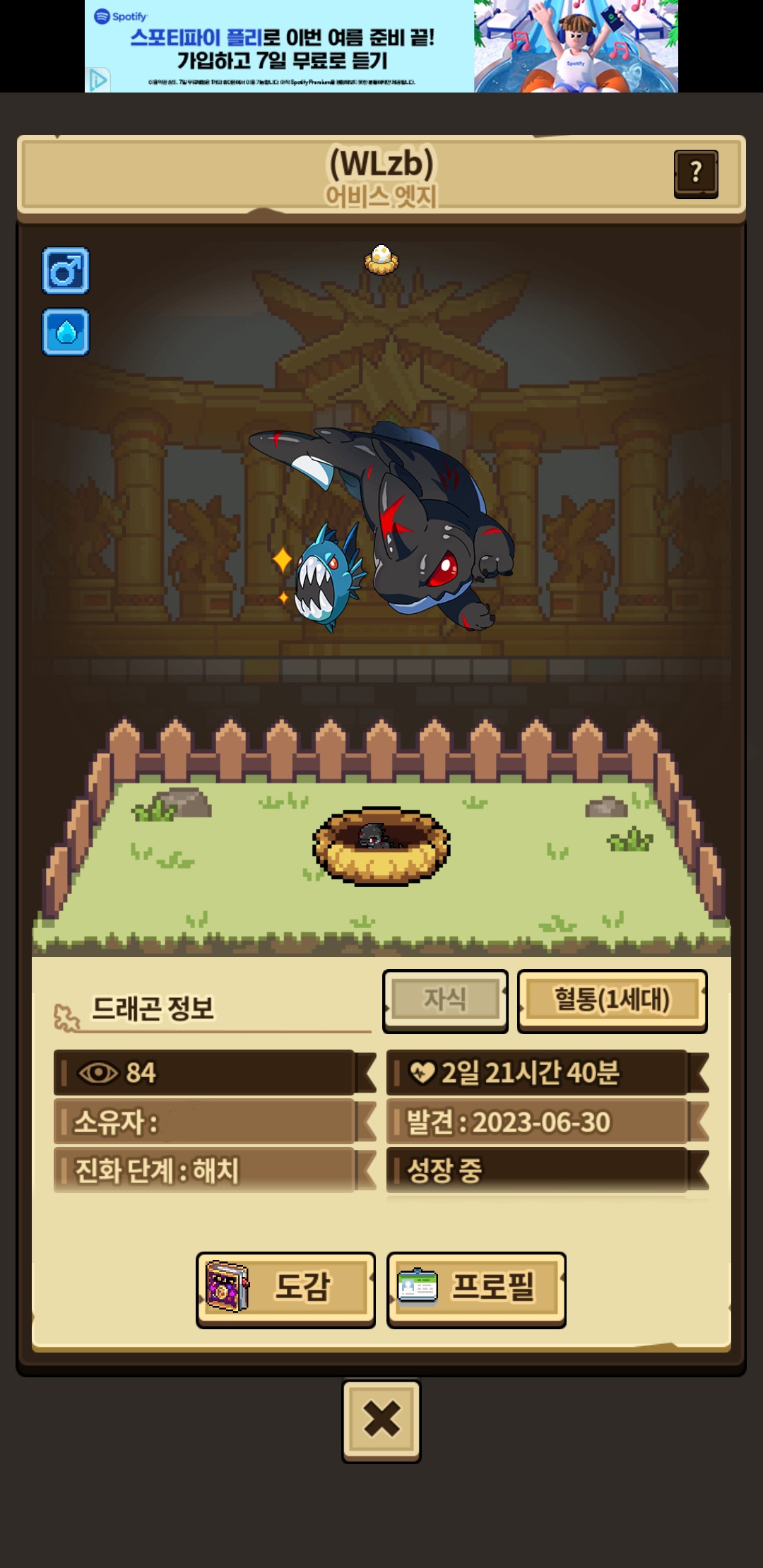Tap the 혈통(1세대) lineage button
This screenshot has width=763, height=1568.
click(613, 1001)
